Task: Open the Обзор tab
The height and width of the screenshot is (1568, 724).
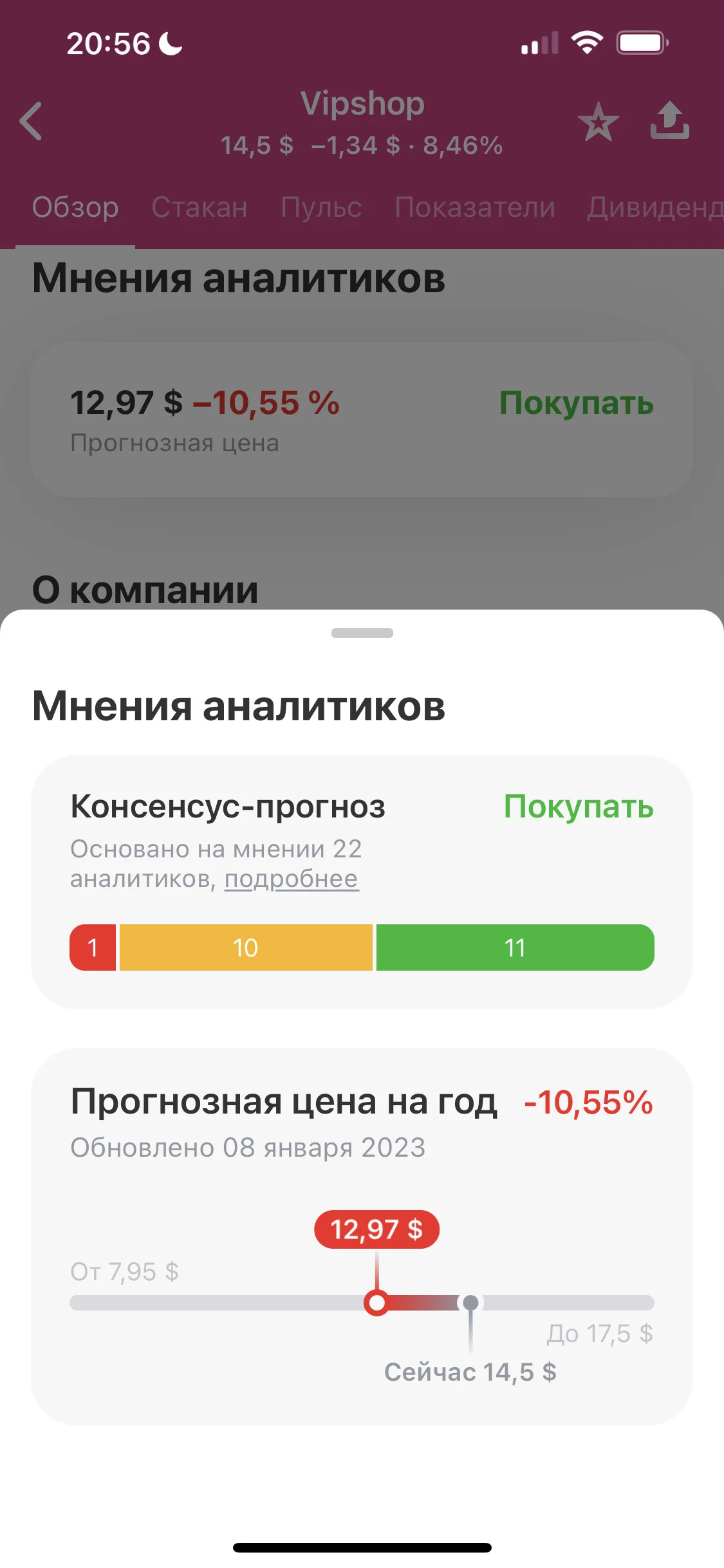Action: (75, 208)
